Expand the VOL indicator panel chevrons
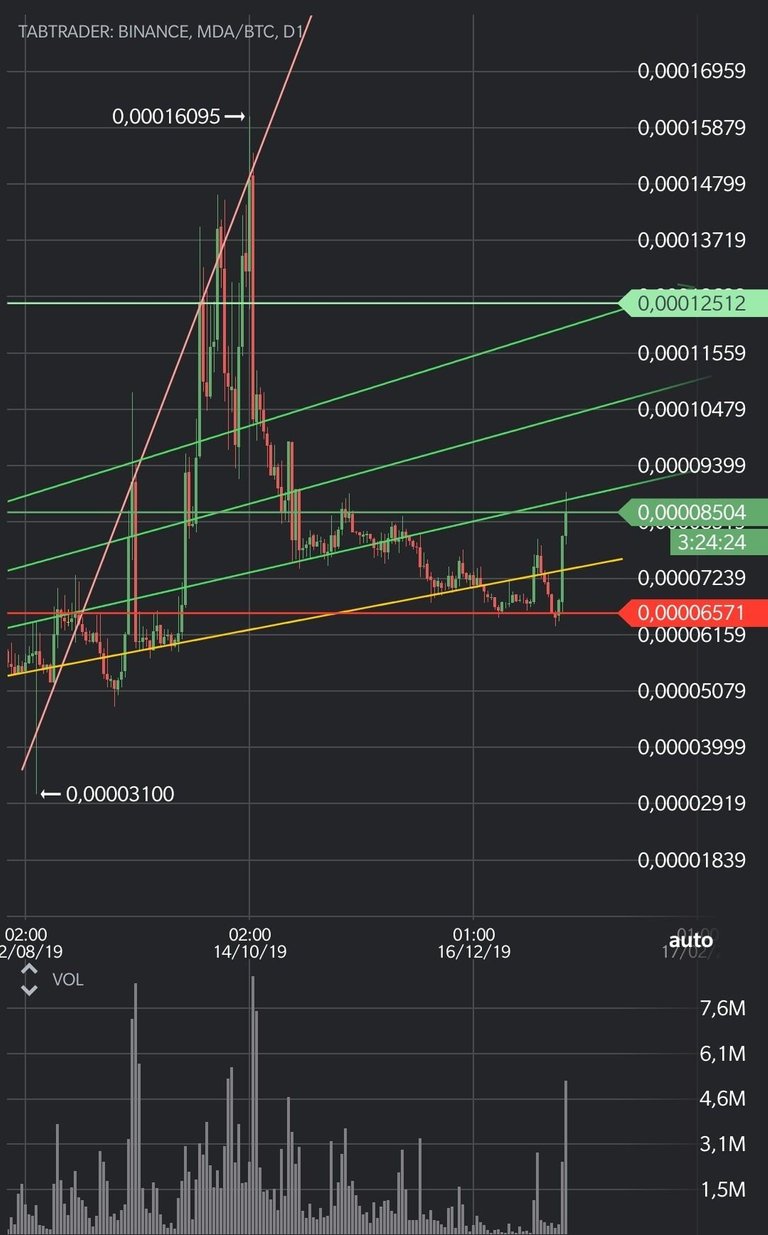The height and width of the screenshot is (1235, 768). pyautogui.click(x=29, y=980)
